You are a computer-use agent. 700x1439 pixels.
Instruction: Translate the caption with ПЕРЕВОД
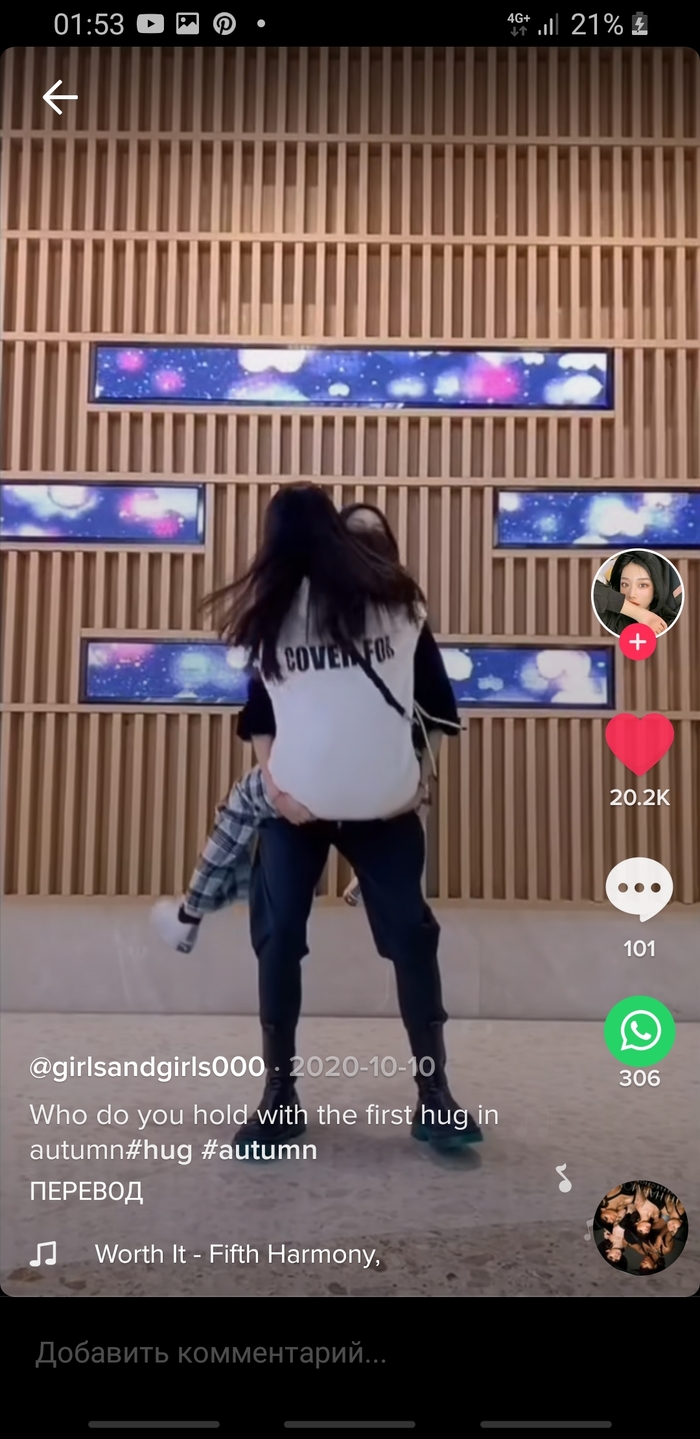point(86,1191)
